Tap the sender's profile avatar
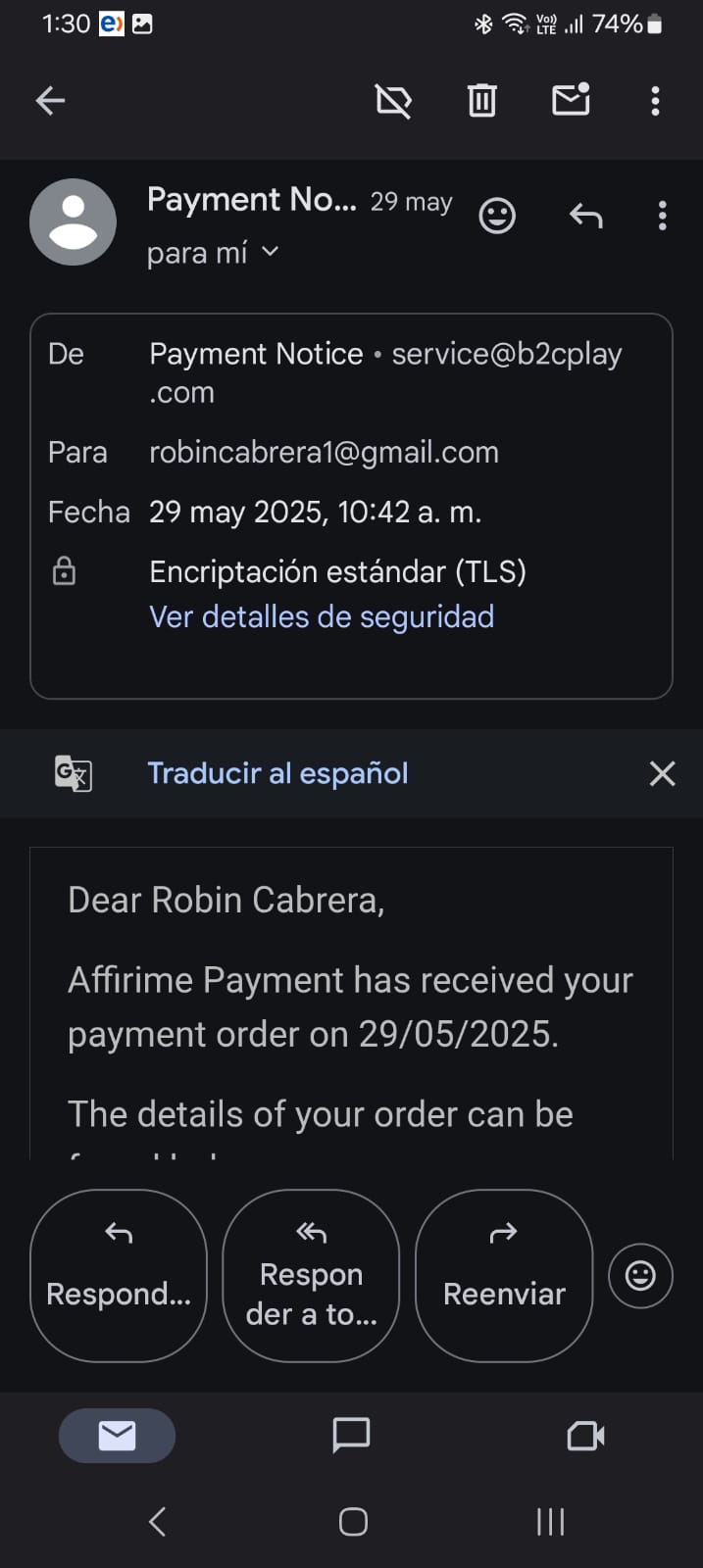The image size is (703, 1568). tap(74, 222)
